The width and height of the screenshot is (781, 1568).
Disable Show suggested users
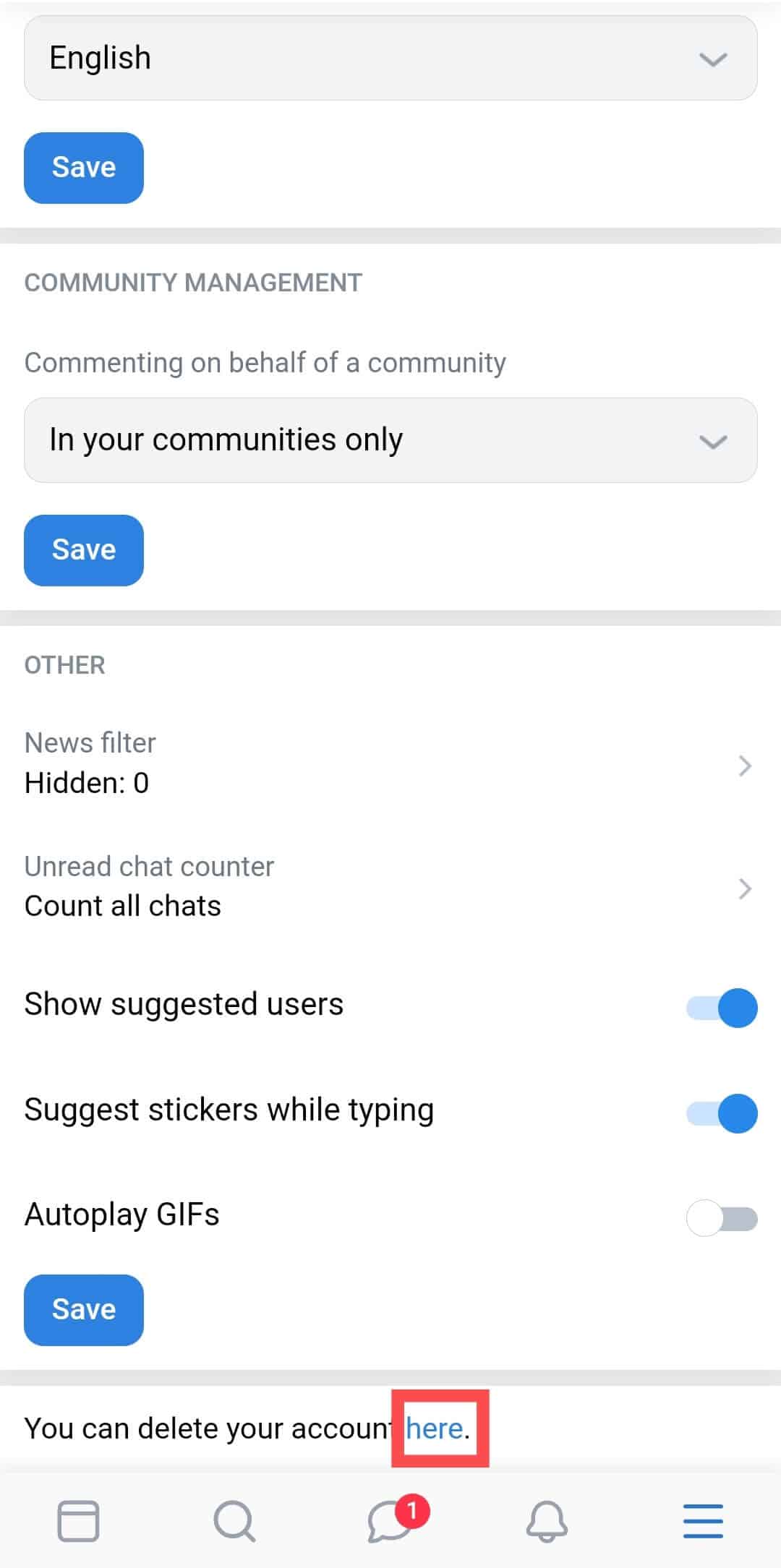[722, 1008]
